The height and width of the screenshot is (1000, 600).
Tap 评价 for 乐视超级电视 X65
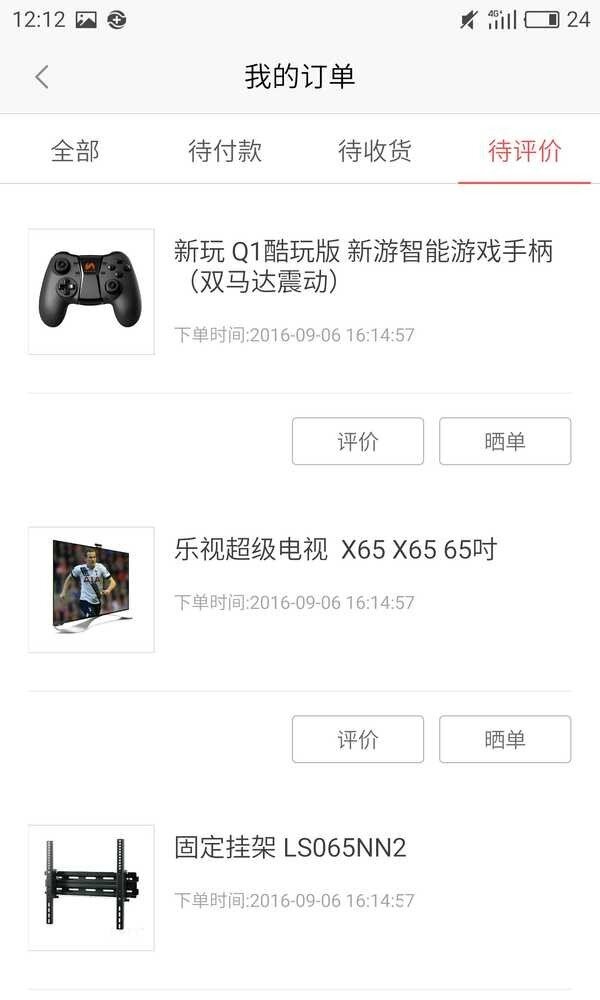click(358, 739)
